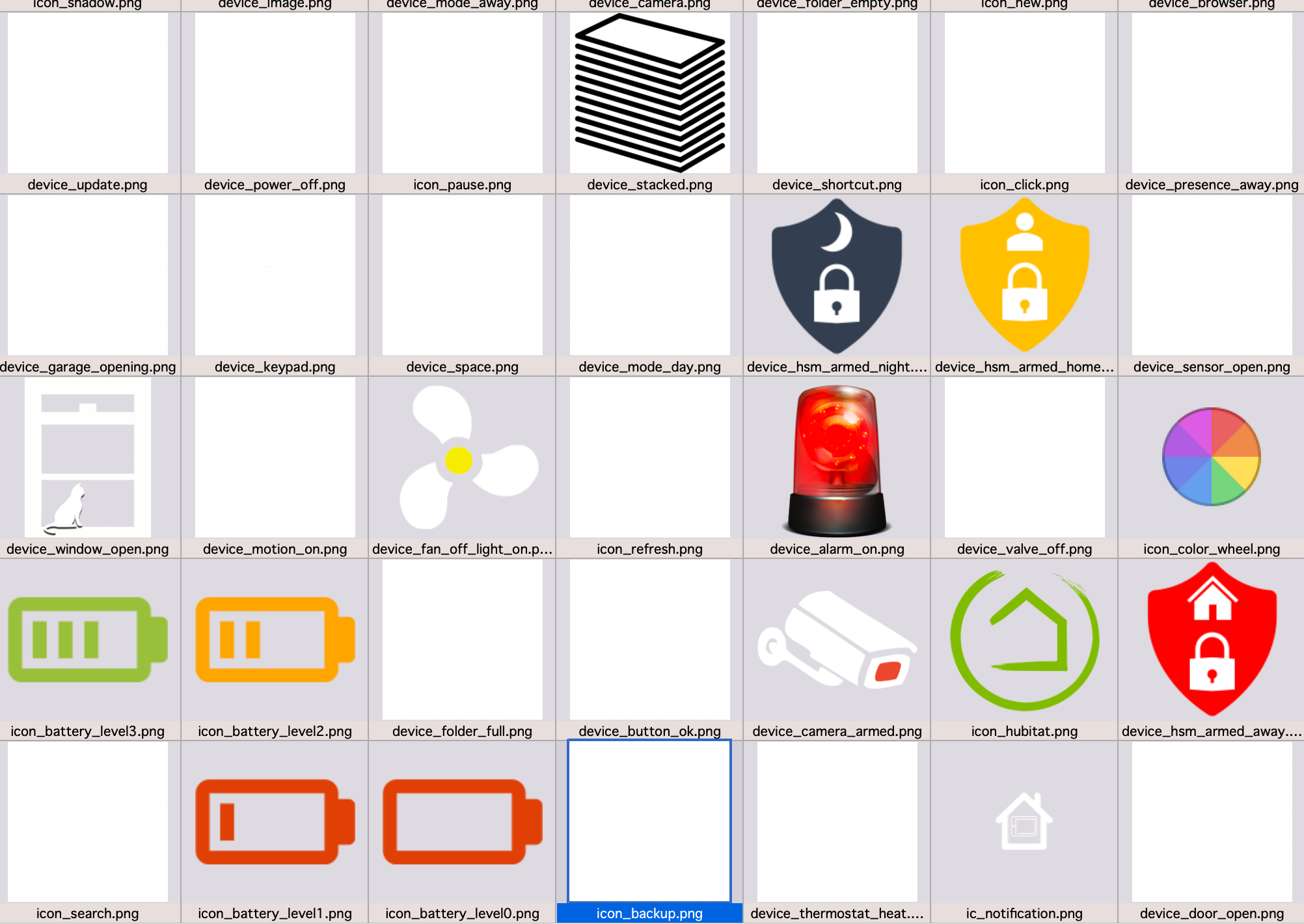Open device_keypad.png file
The height and width of the screenshot is (924, 1304).
pyautogui.click(x=275, y=275)
